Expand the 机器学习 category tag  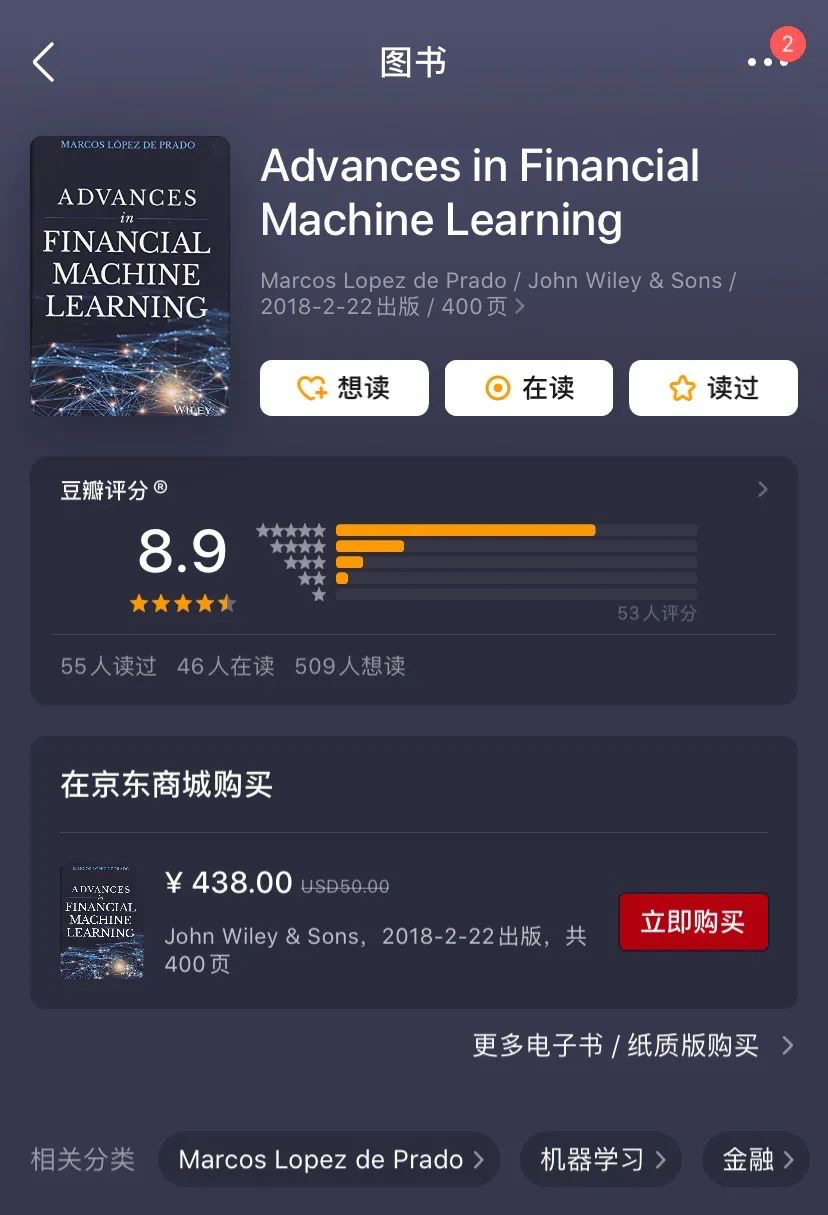pos(600,1159)
